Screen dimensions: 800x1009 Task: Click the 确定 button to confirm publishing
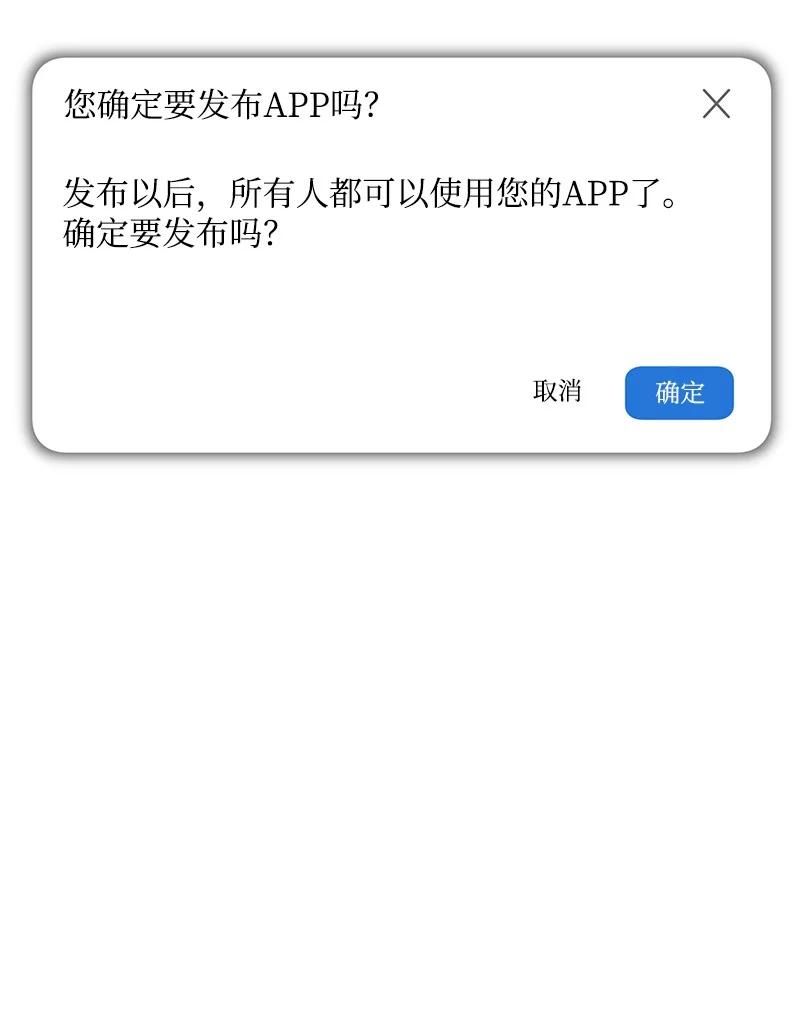(x=679, y=392)
